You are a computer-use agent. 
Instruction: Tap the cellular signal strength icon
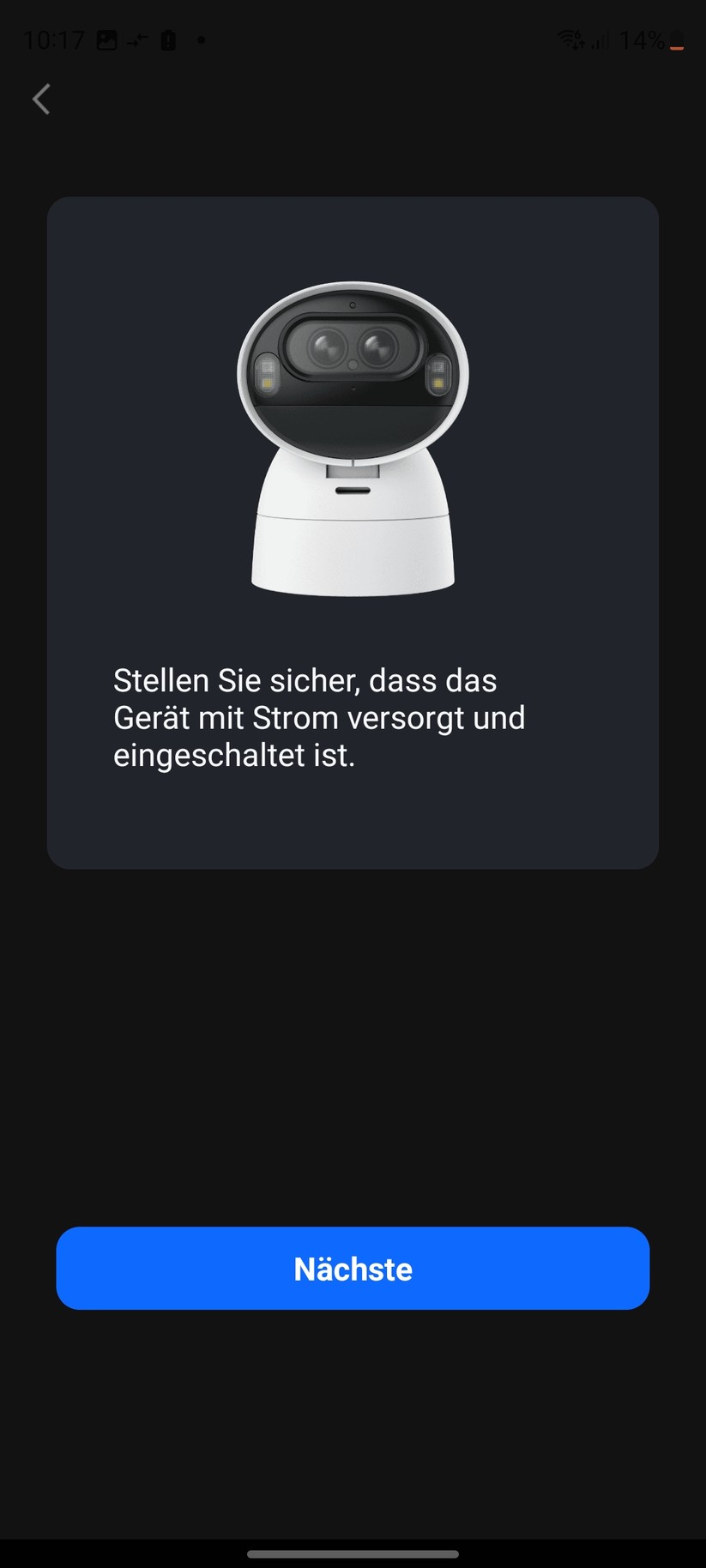point(599,41)
